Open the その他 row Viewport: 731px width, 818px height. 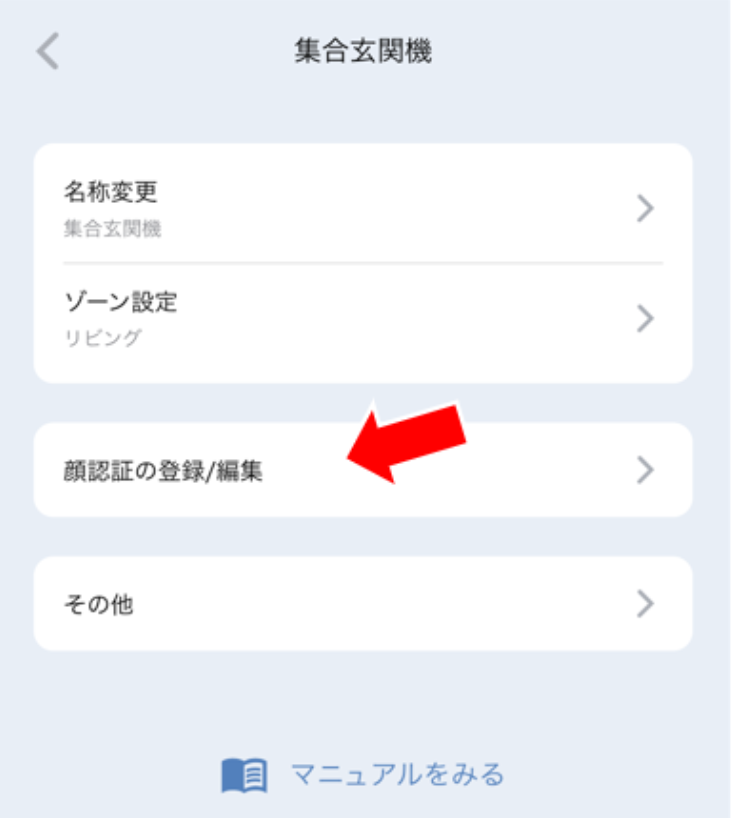(362, 604)
